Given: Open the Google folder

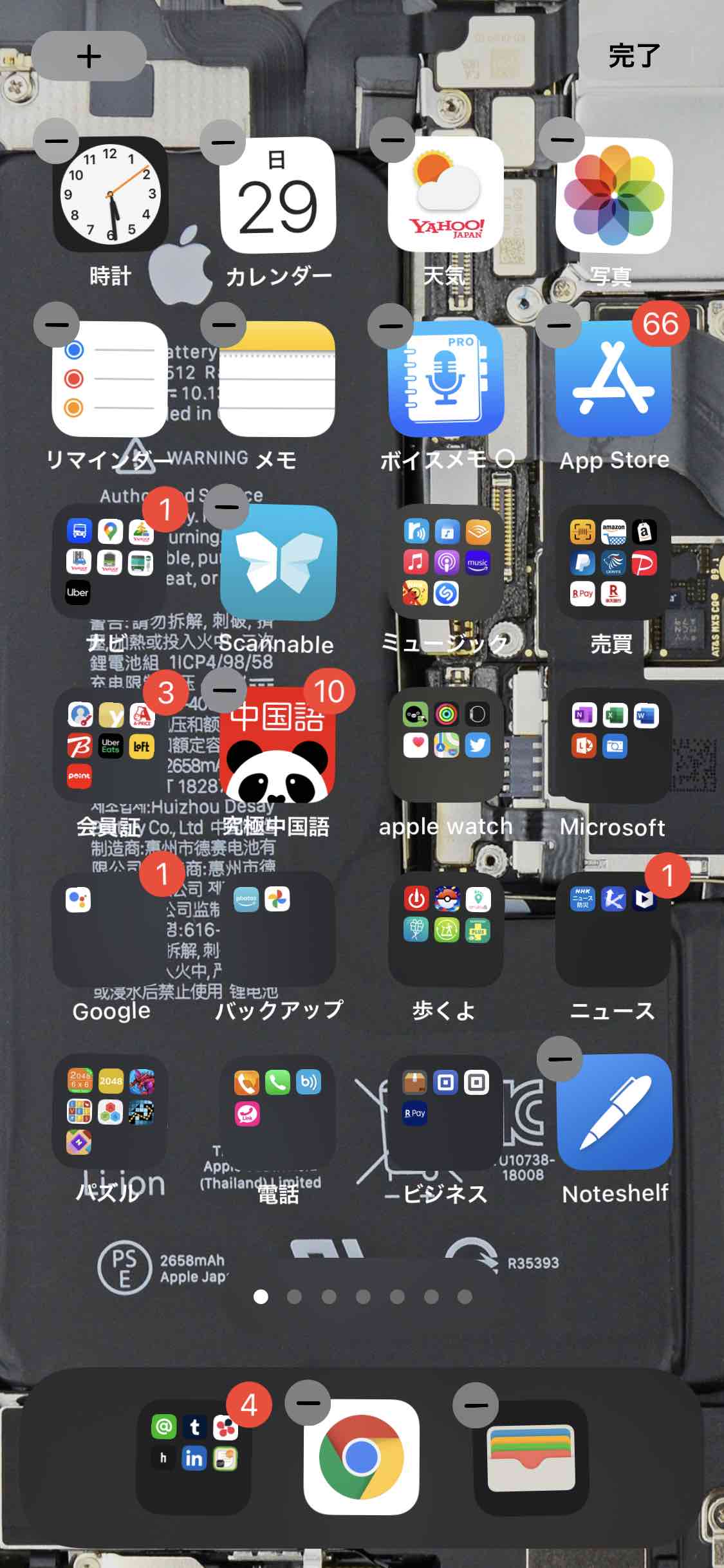Looking at the screenshot, I should click(110, 929).
